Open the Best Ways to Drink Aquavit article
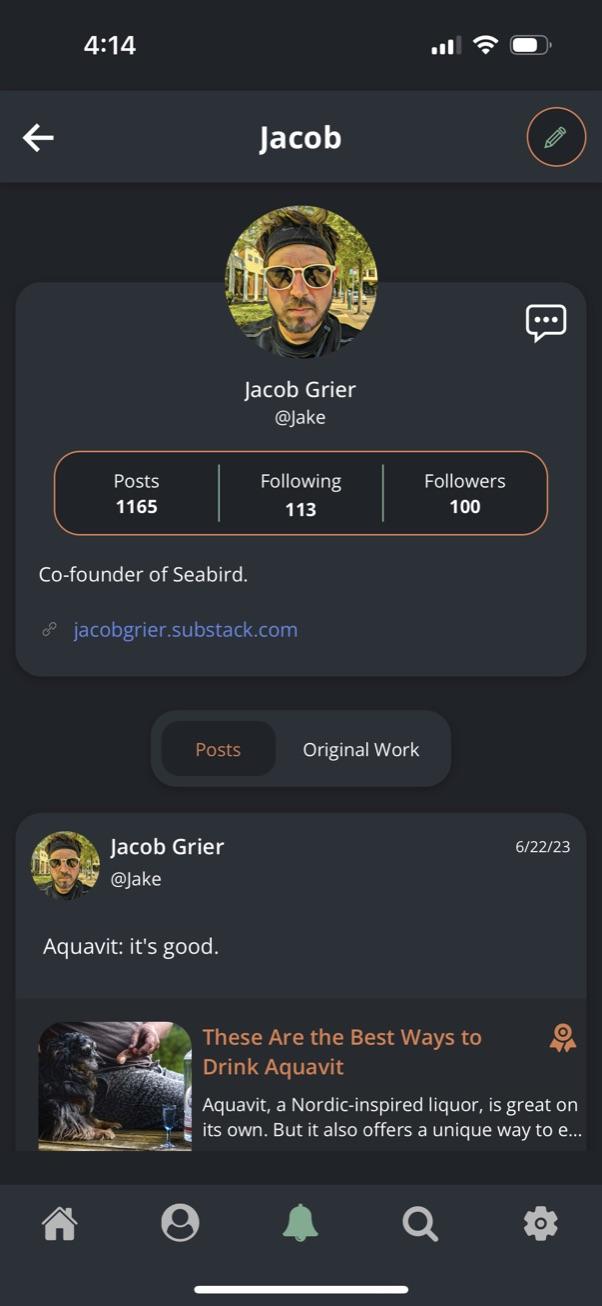 [x=342, y=1052]
